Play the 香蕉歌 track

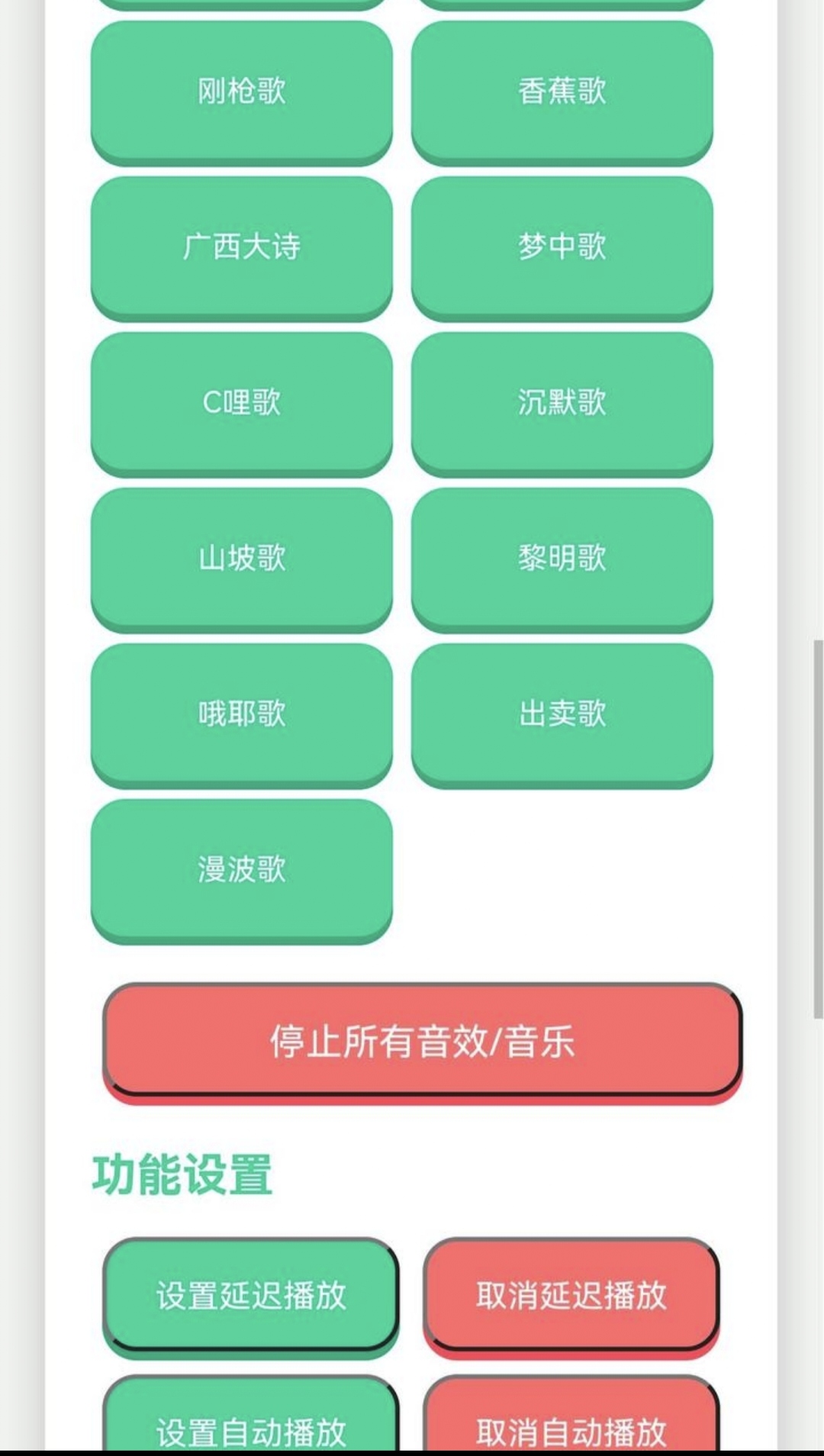(562, 91)
